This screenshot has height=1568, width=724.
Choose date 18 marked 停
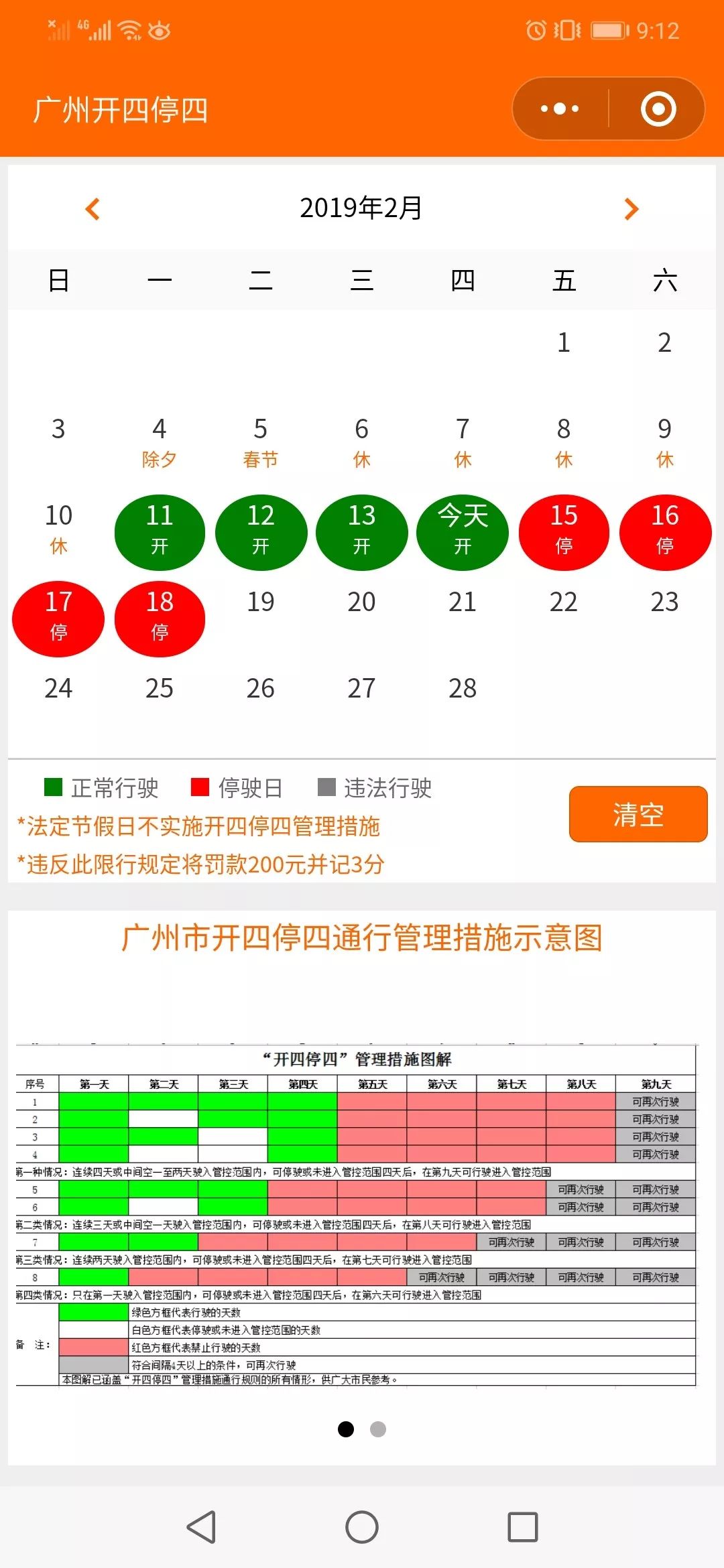click(160, 619)
